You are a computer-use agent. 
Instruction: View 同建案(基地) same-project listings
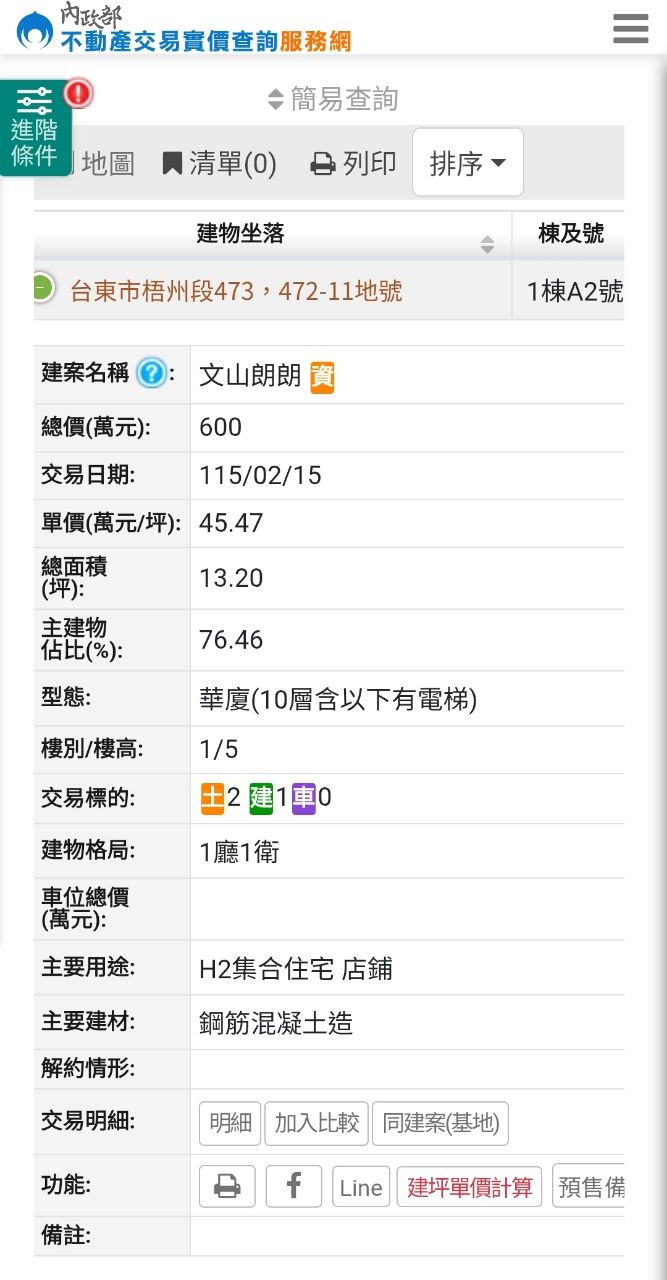click(440, 1123)
